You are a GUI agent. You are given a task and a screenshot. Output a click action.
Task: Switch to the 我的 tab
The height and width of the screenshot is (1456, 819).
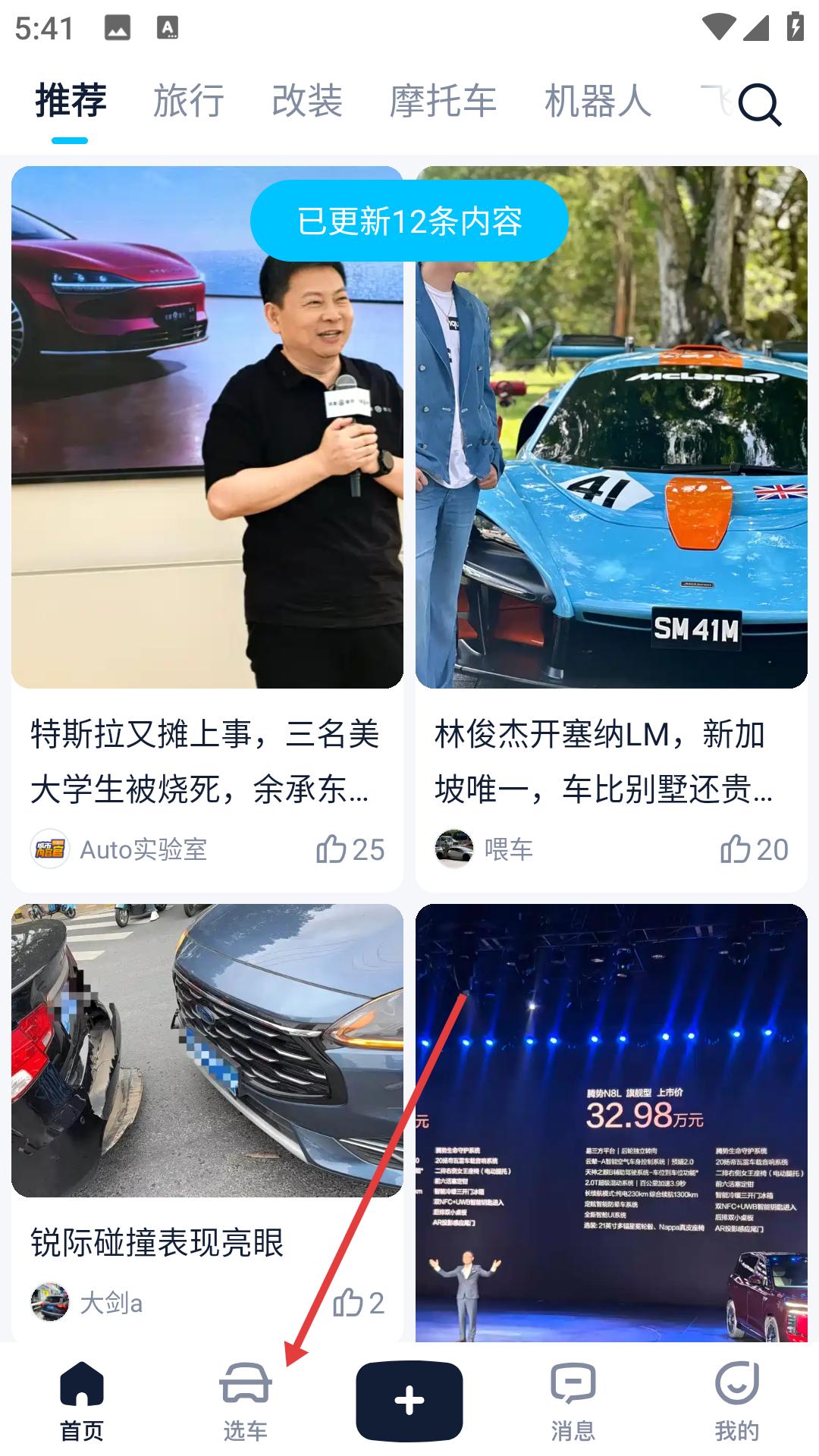(x=736, y=1402)
